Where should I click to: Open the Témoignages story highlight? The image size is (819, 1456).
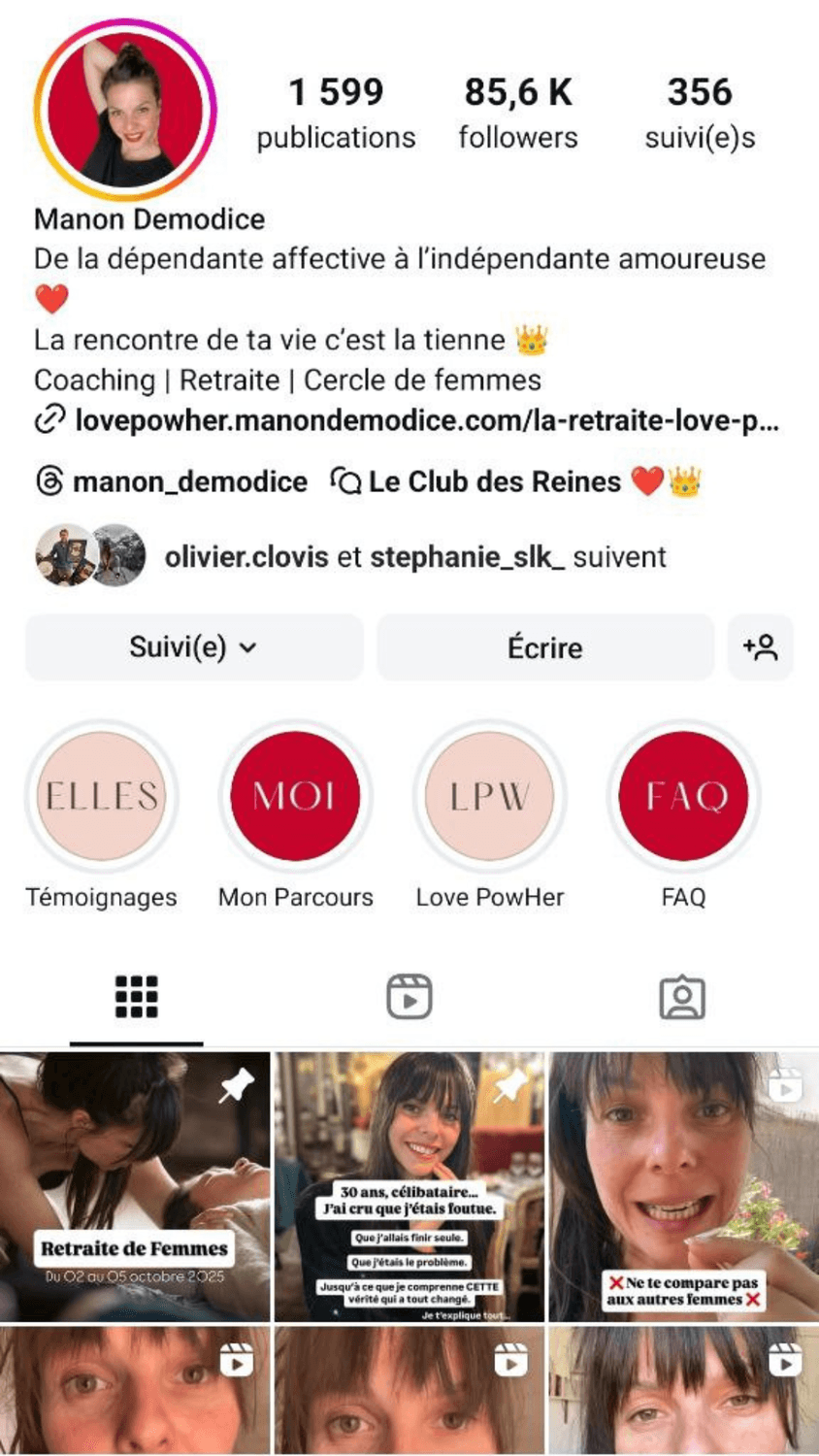(102, 796)
